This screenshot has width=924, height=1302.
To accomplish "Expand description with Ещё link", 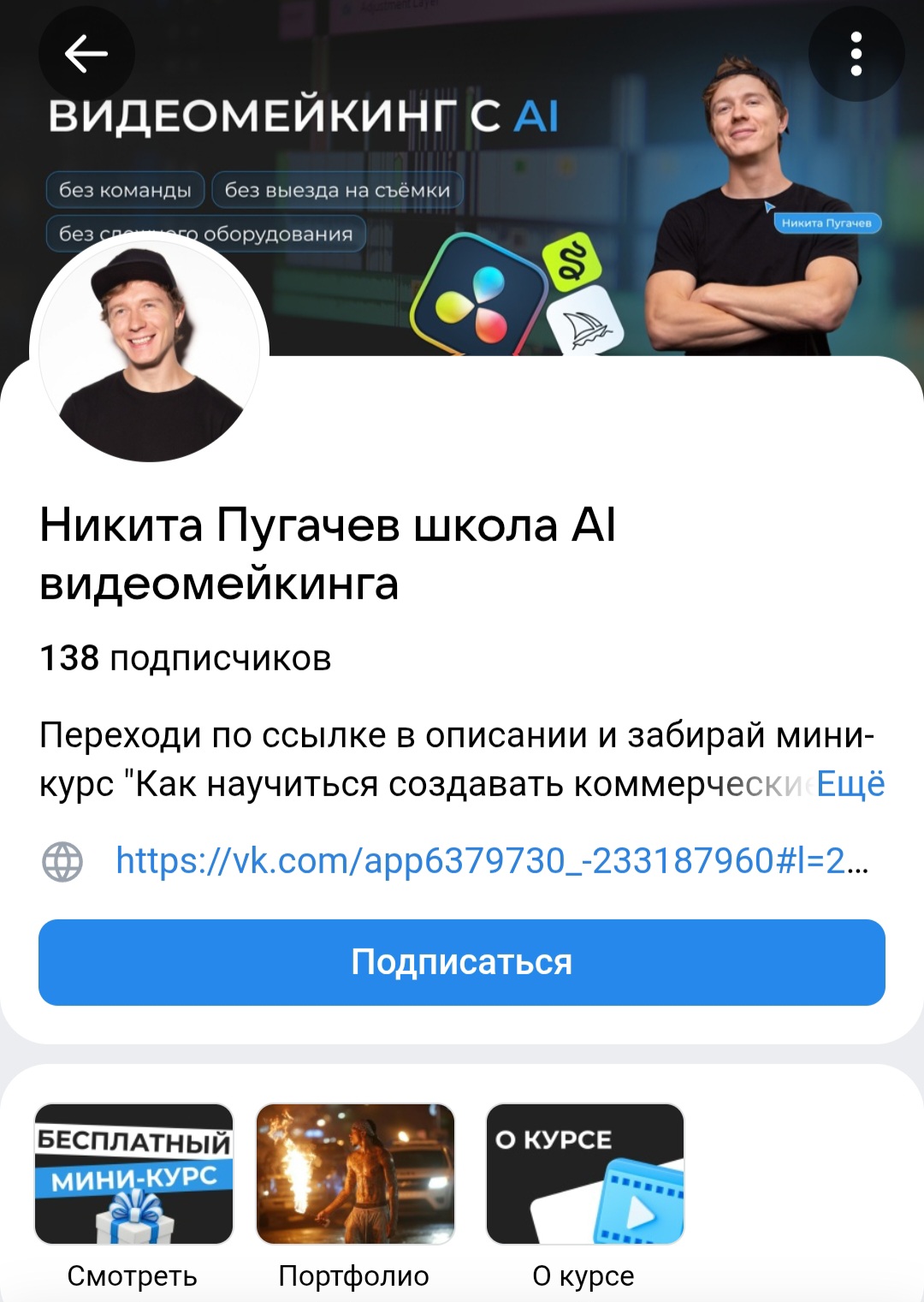I will click(850, 784).
